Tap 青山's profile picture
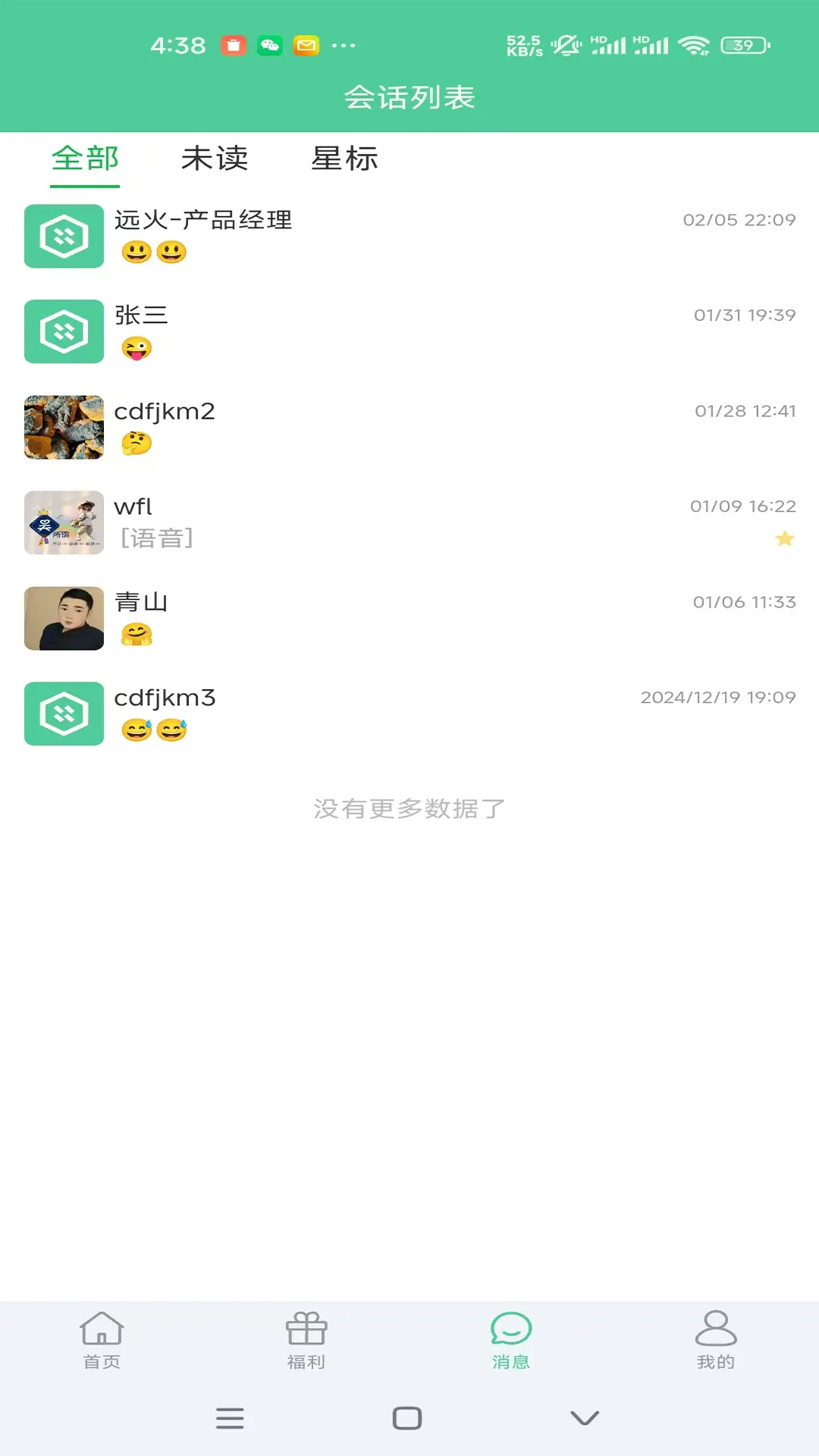819x1456 pixels. coord(64,619)
